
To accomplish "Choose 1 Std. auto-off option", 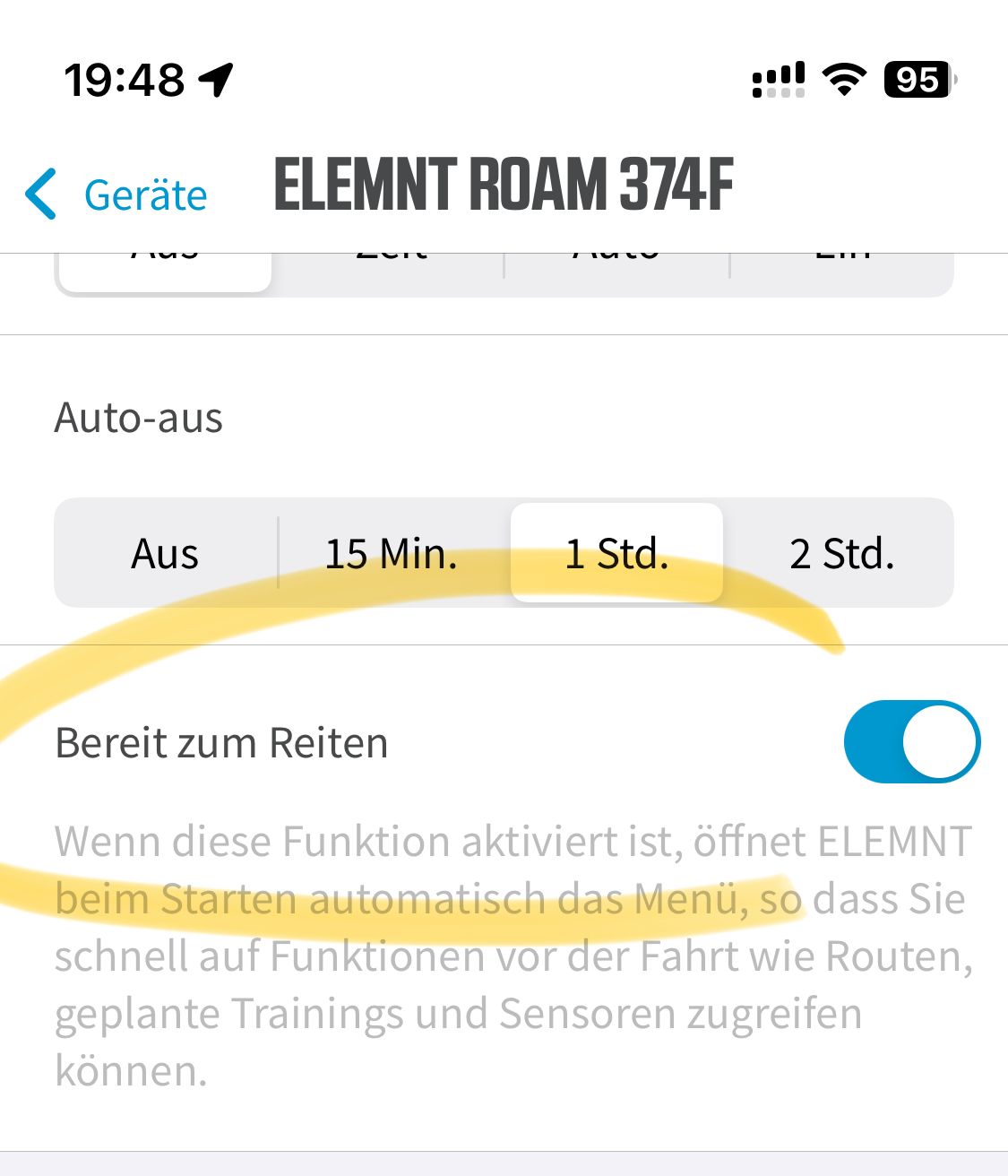I will (x=616, y=553).
